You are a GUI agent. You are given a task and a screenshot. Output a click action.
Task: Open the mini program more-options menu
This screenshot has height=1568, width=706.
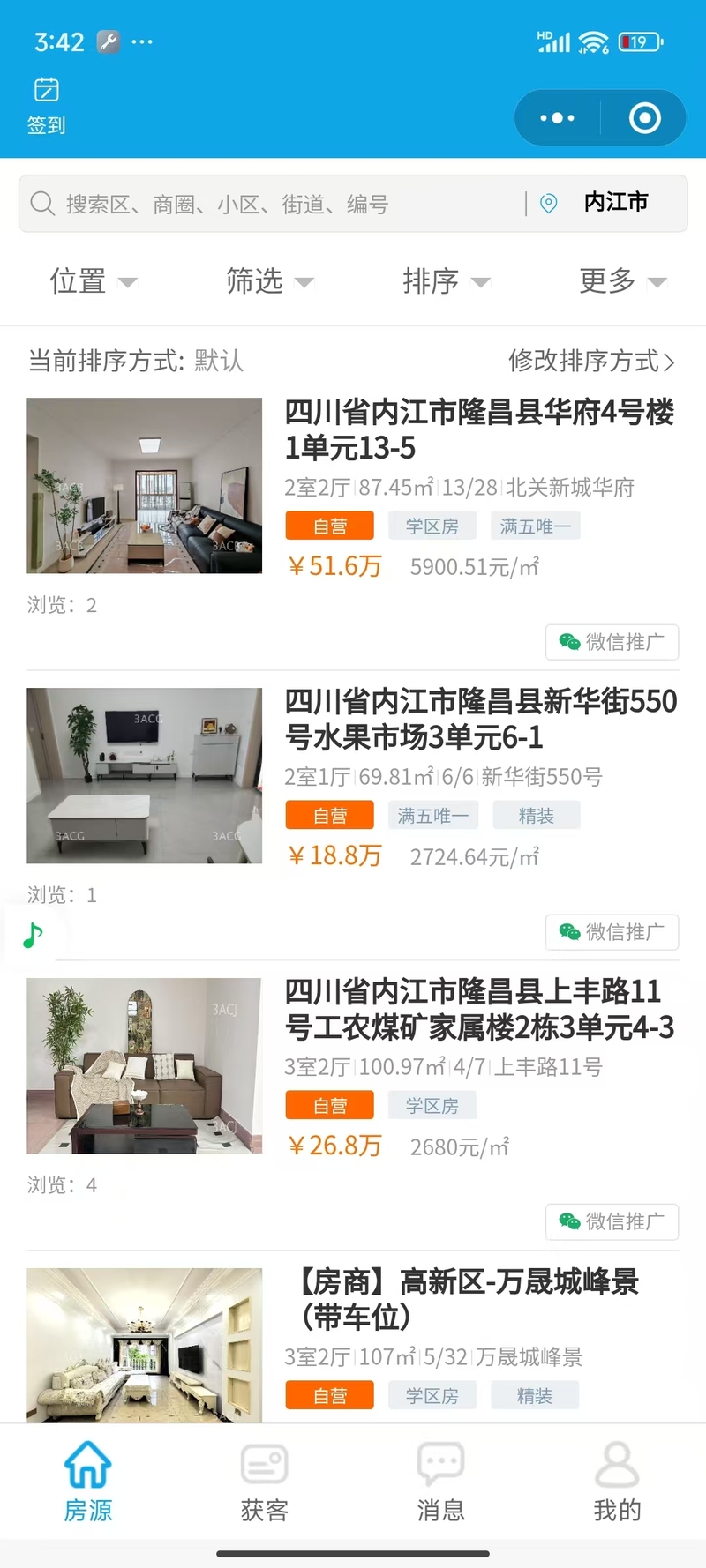coord(557,117)
